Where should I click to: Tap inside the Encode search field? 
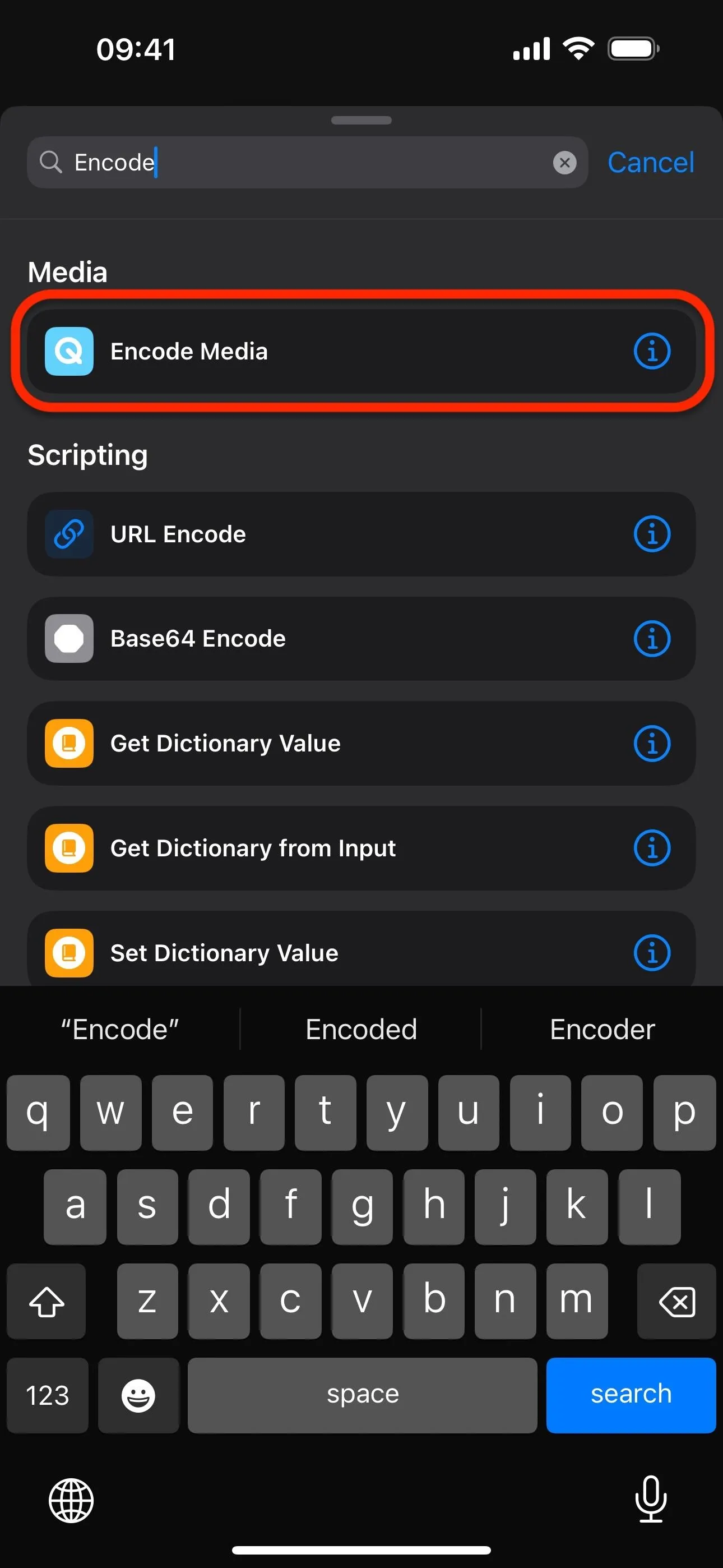click(307, 163)
